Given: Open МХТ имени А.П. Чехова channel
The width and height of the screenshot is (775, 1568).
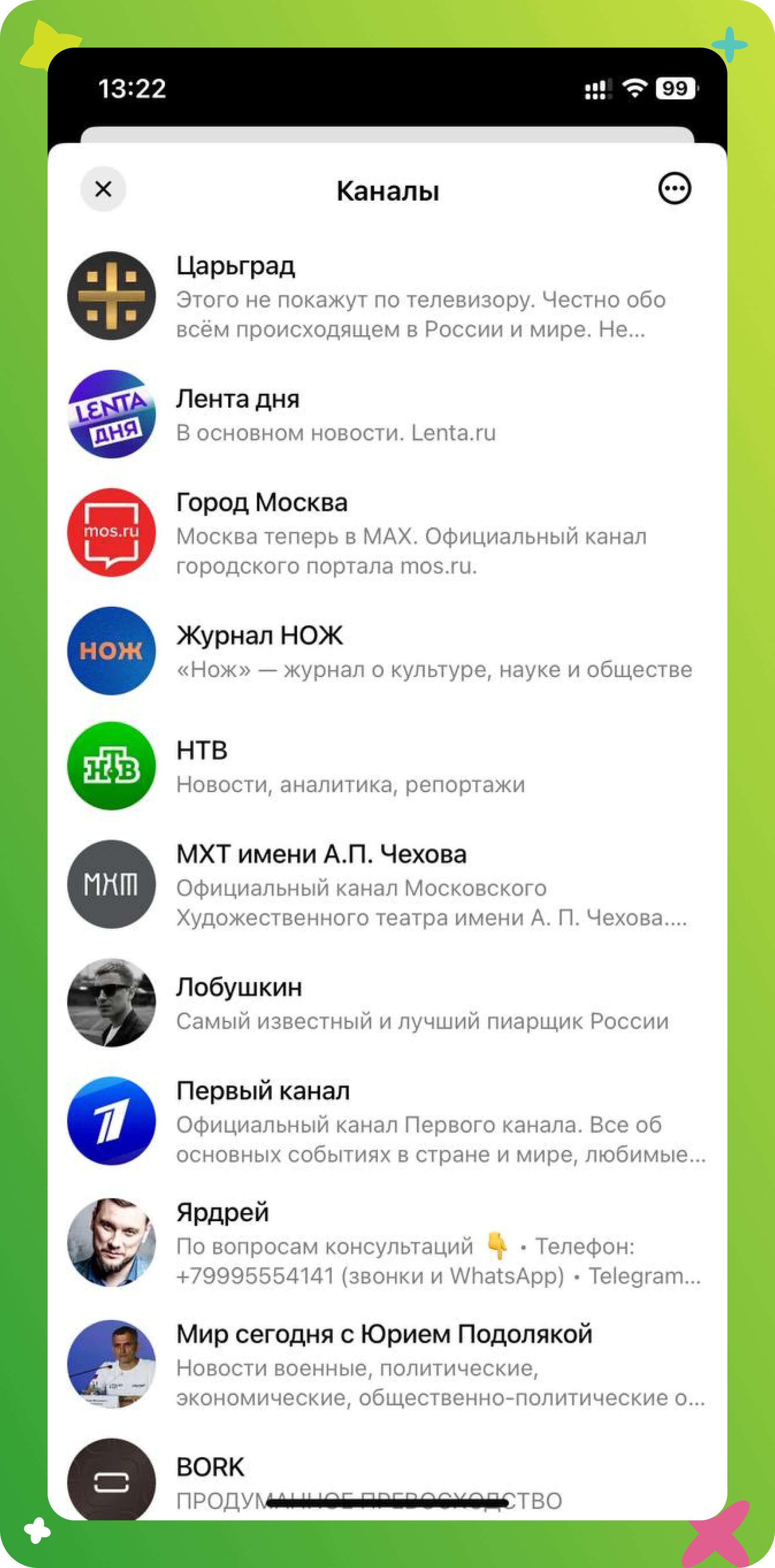Looking at the screenshot, I should point(387,884).
